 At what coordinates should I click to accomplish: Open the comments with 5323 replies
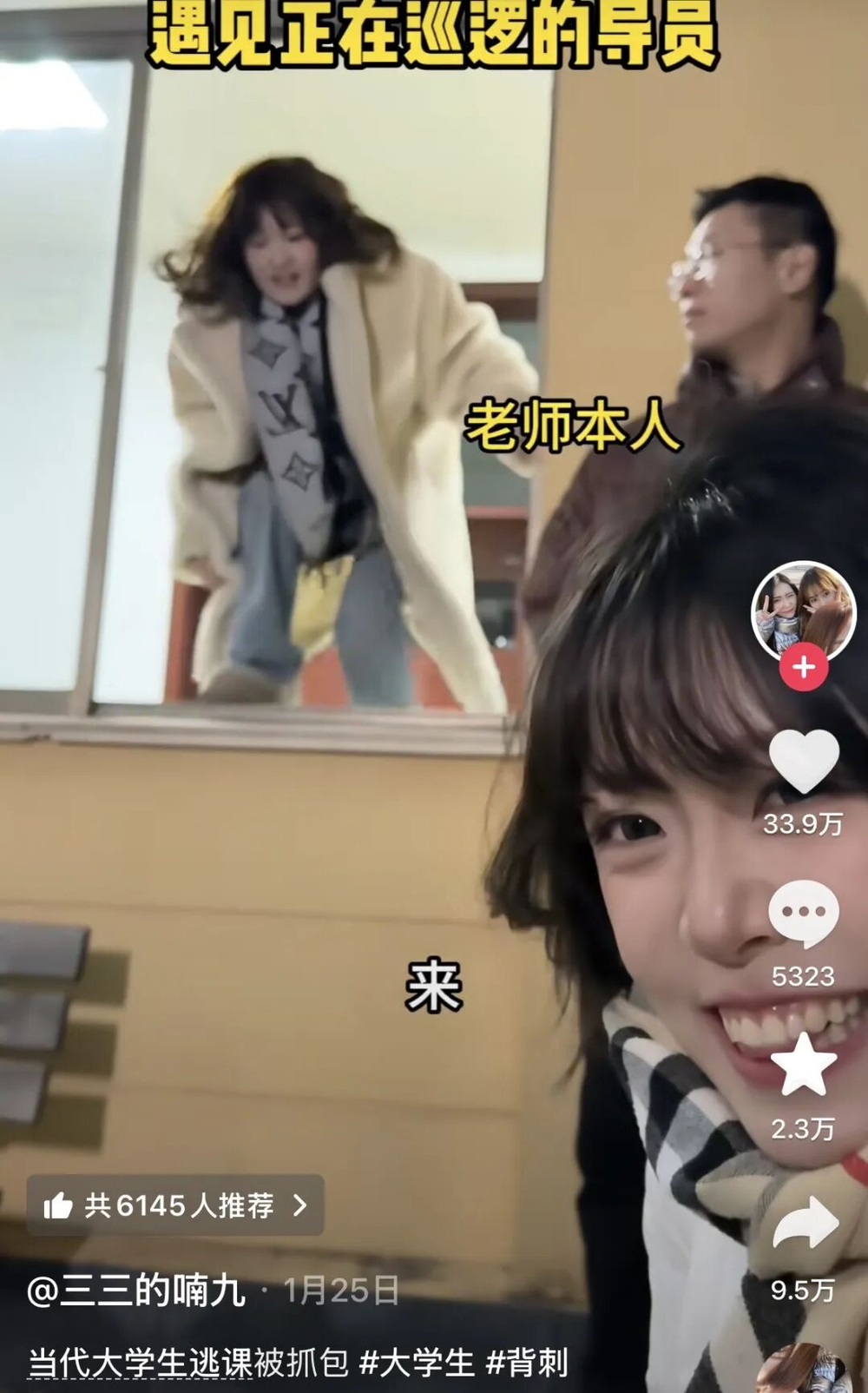pyautogui.click(x=804, y=914)
